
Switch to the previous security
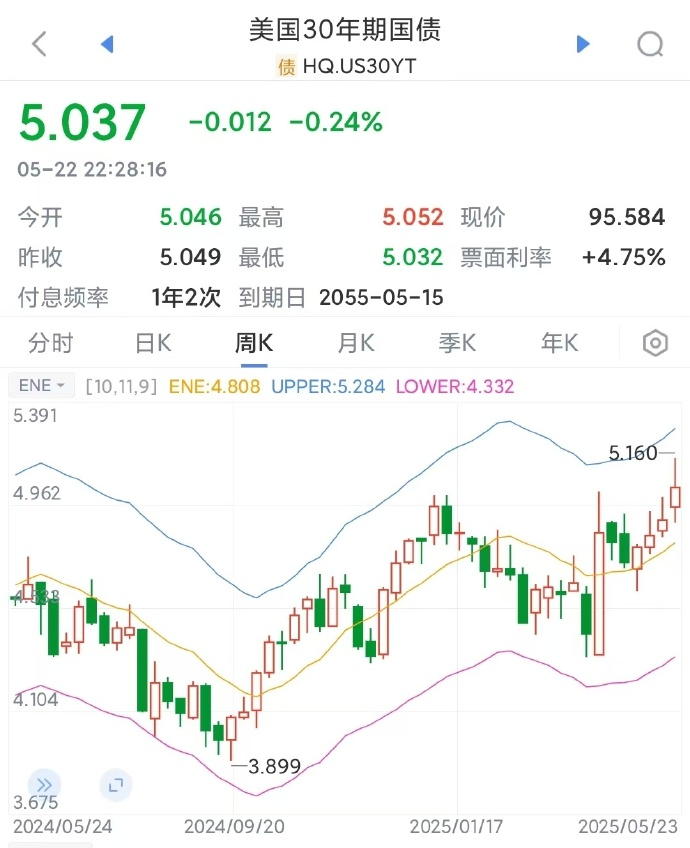(107, 44)
